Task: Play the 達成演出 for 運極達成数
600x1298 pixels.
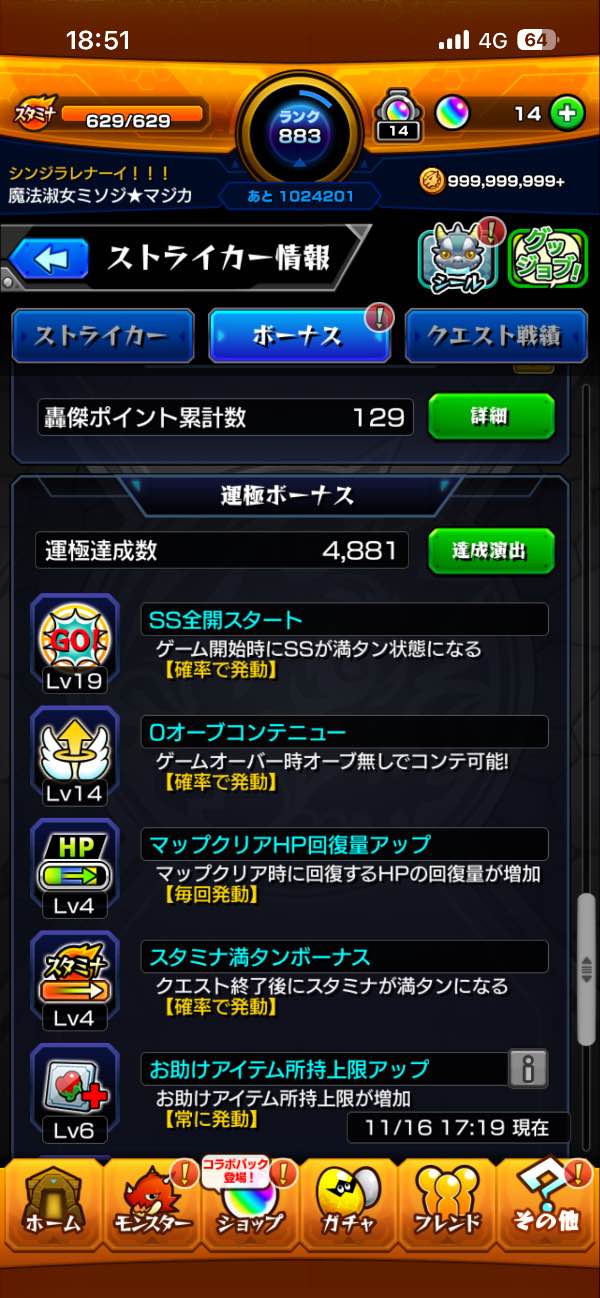Action: click(491, 550)
